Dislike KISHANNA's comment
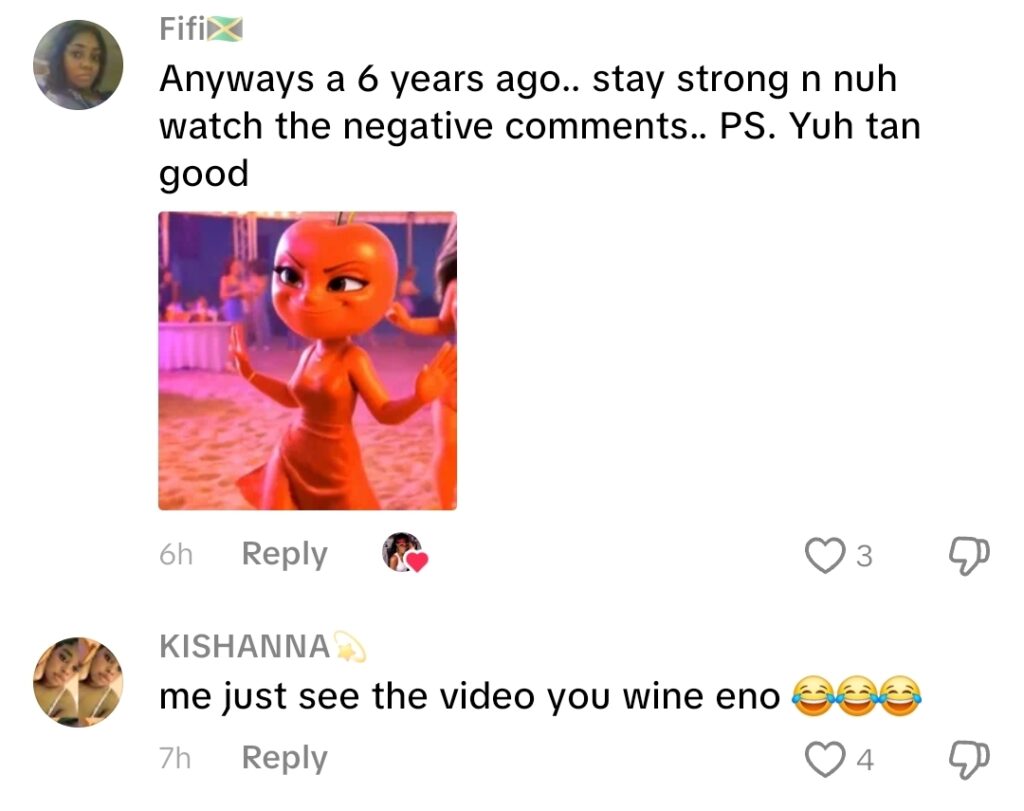 (x=967, y=759)
